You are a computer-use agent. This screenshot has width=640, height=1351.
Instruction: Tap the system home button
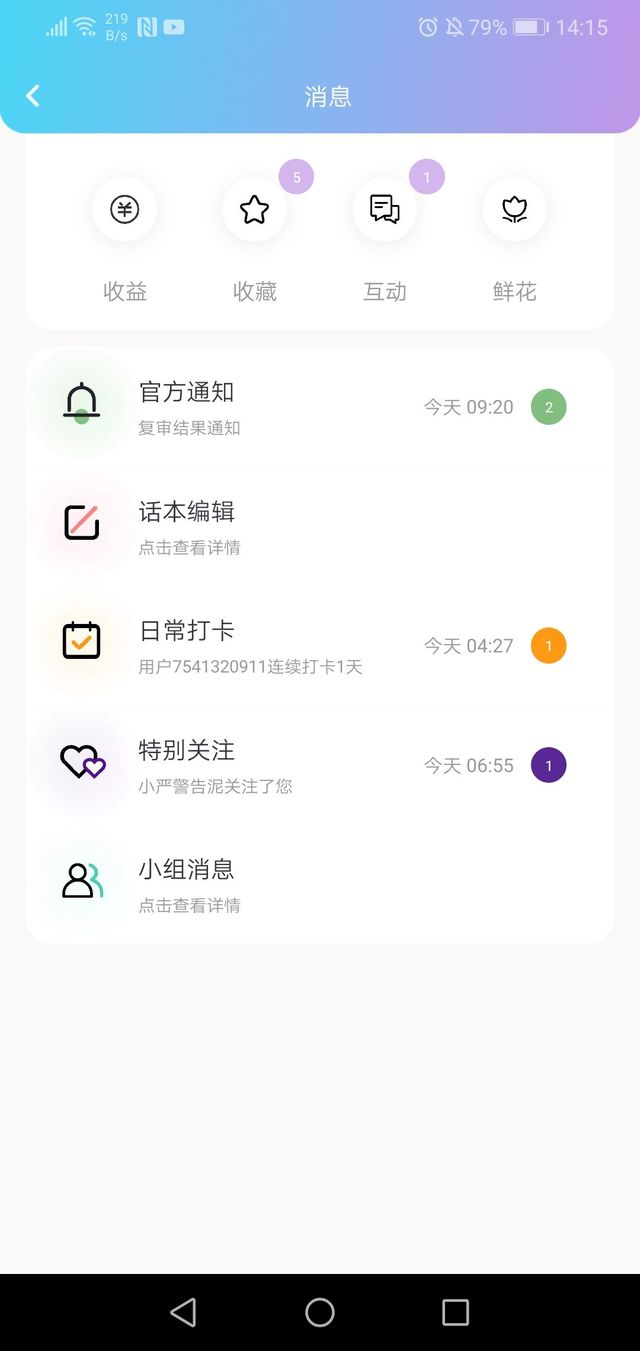[x=320, y=1312]
